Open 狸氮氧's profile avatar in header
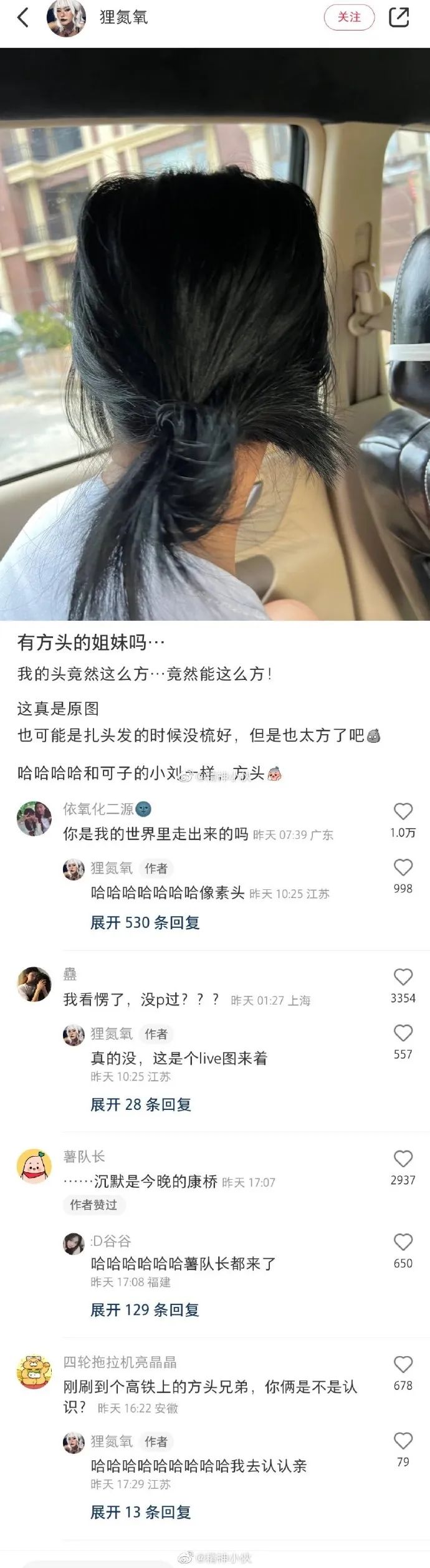Screen dimensions: 430x1568 65,17
